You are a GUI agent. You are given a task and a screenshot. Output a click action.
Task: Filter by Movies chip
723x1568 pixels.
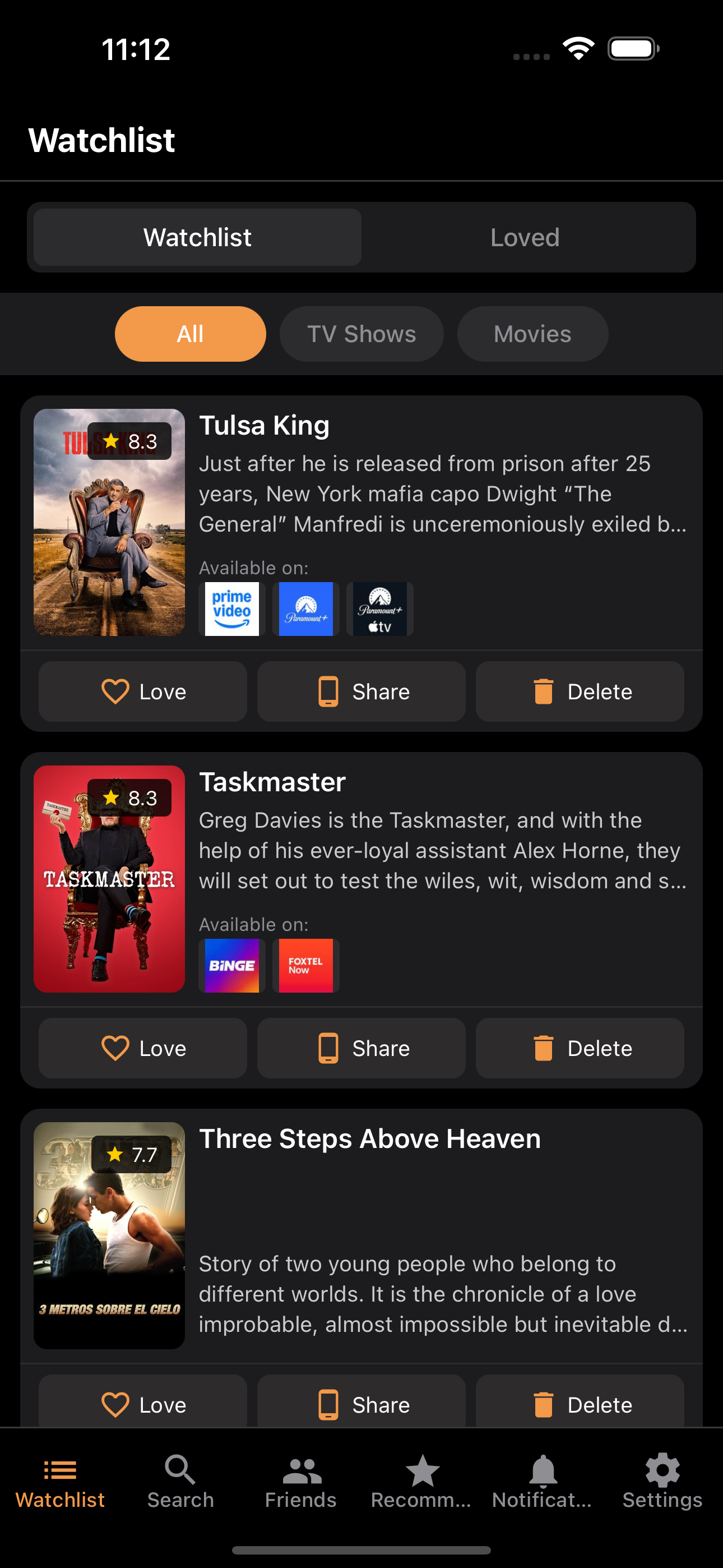[532, 334]
